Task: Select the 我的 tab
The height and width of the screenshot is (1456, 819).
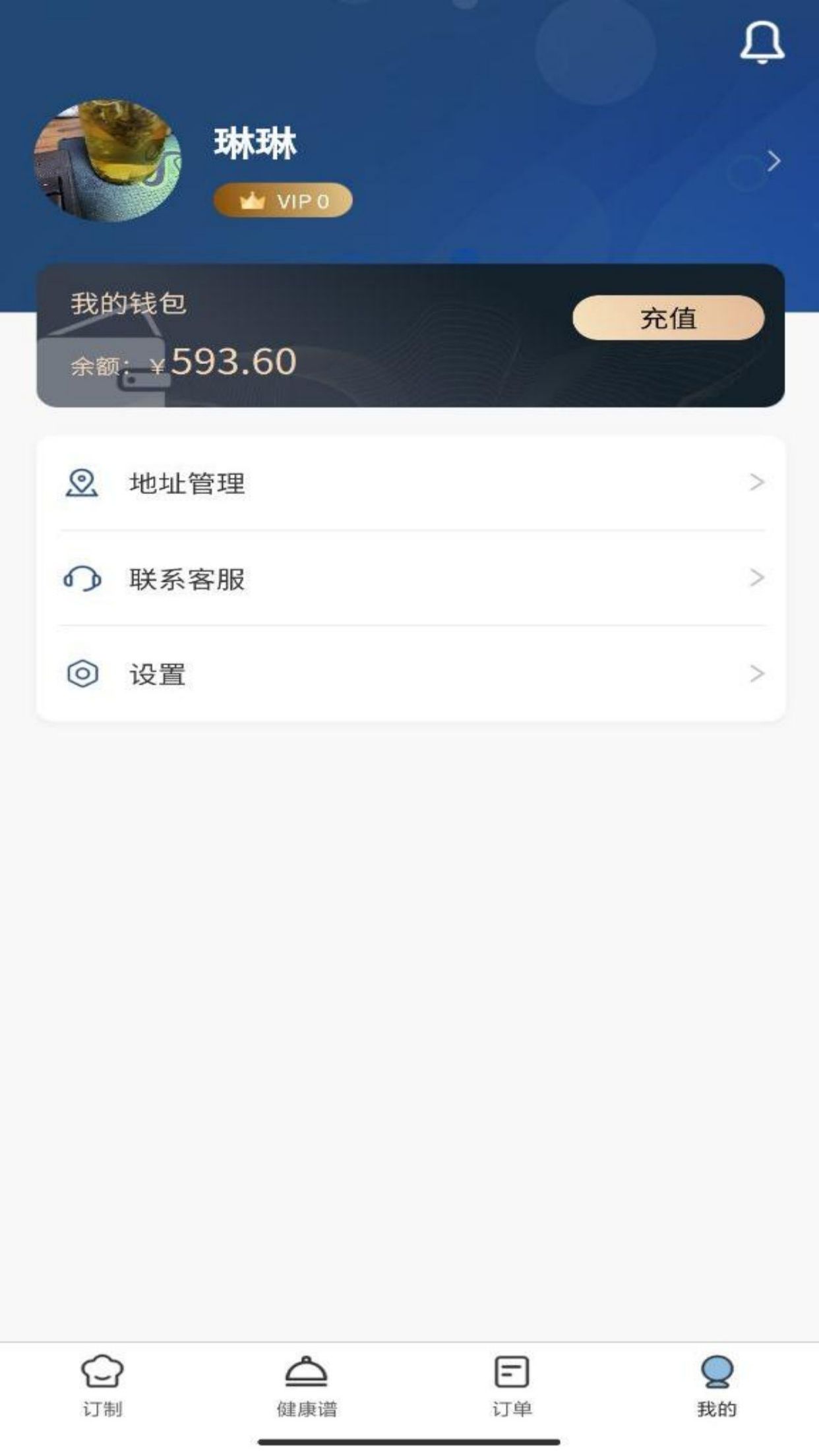Action: click(717, 1386)
